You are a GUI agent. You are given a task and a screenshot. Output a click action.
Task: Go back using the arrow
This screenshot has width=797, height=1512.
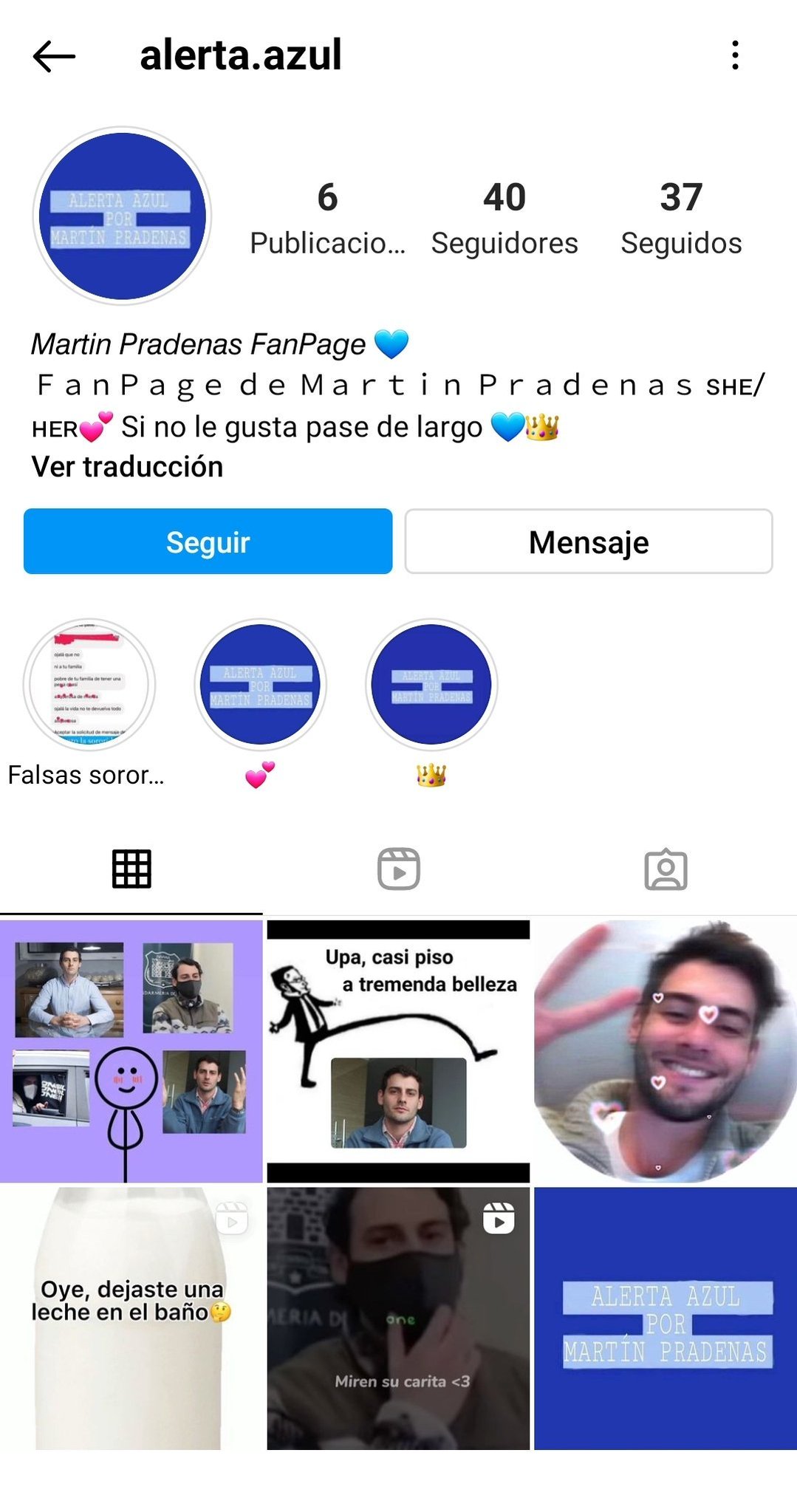[x=54, y=56]
